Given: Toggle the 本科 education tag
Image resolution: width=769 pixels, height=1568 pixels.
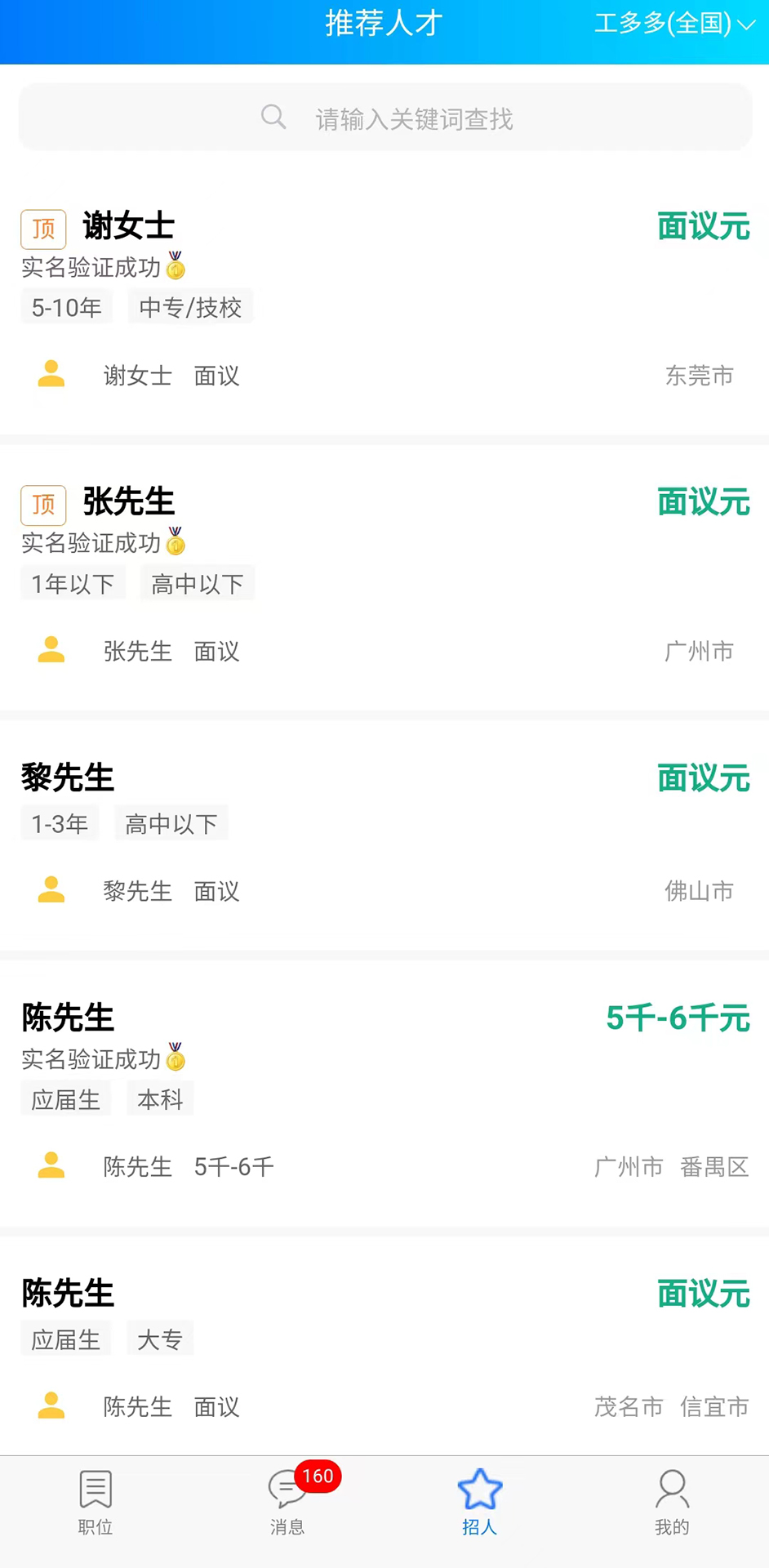Looking at the screenshot, I should pos(160,1098).
